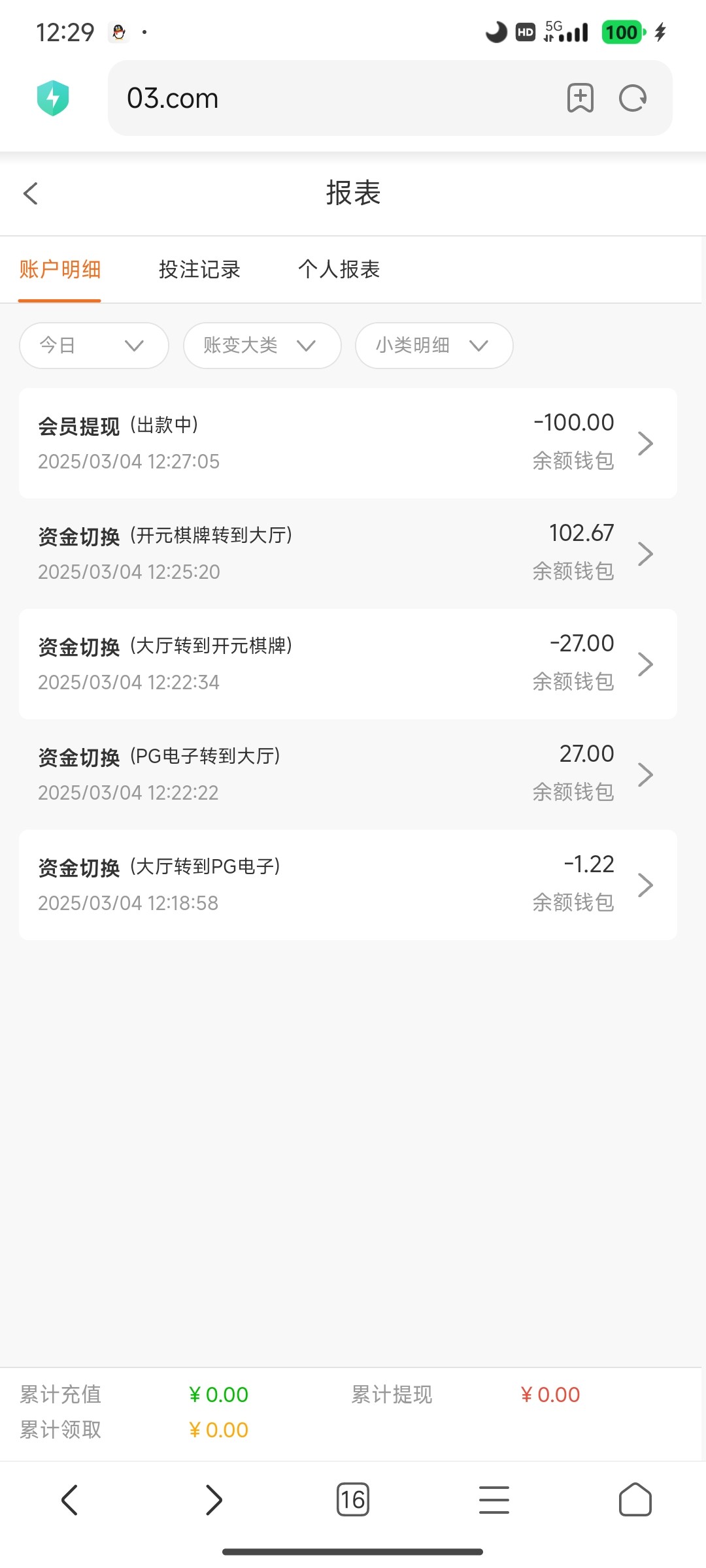This screenshot has width=706, height=1568.
Task: Select the 账户明细 tab
Action: 59,269
